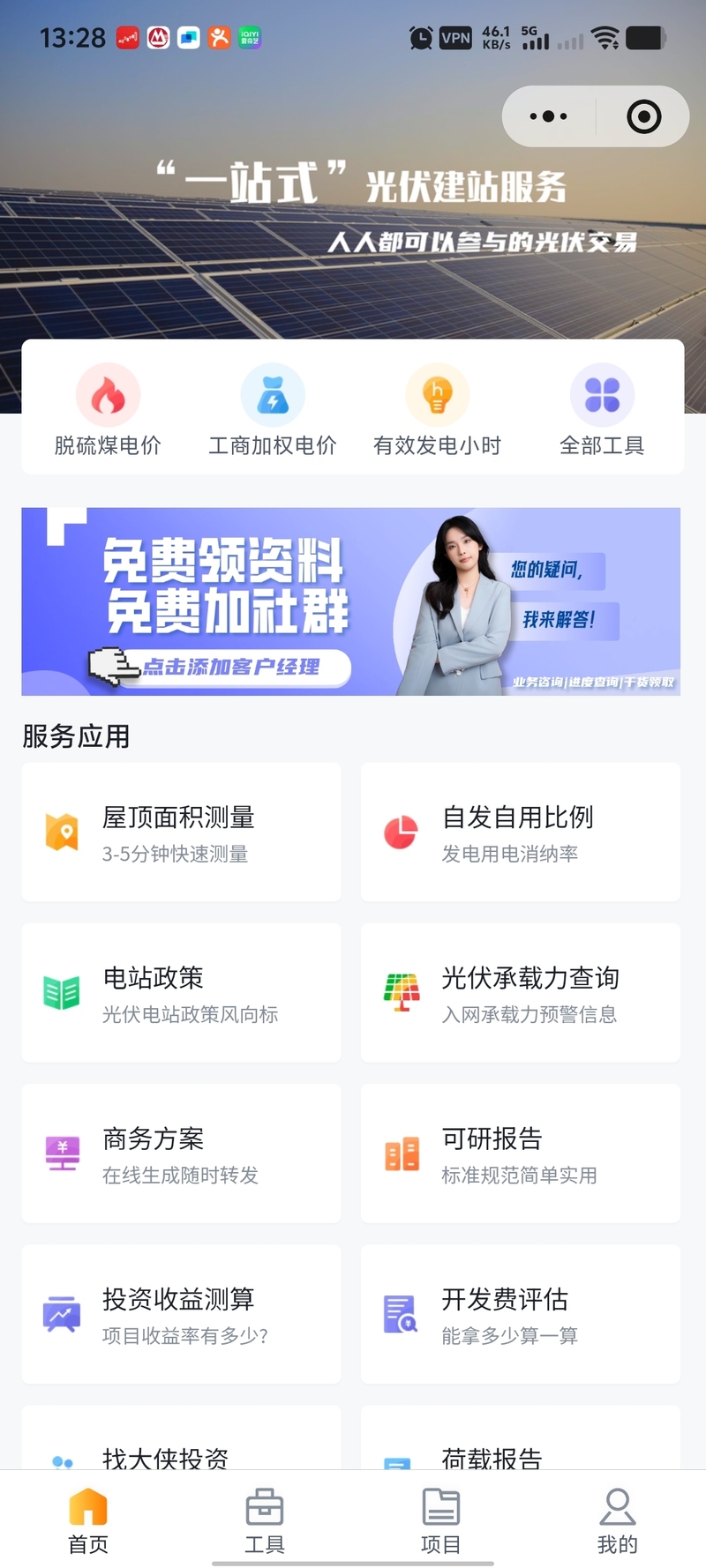The width and height of the screenshot is (706, 1568).
Task: Go to the 首页 tab
Action: click(88, 1520)
